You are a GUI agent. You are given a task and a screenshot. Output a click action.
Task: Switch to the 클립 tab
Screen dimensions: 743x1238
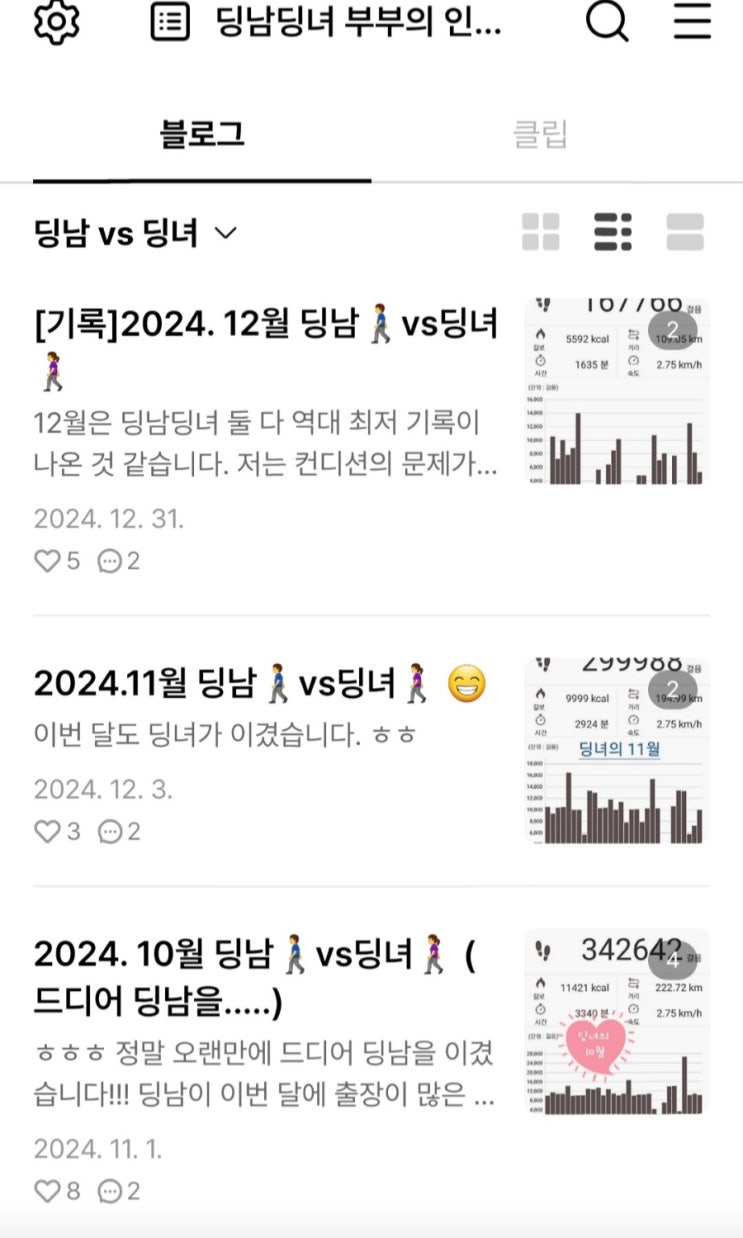tap(541, 134)
